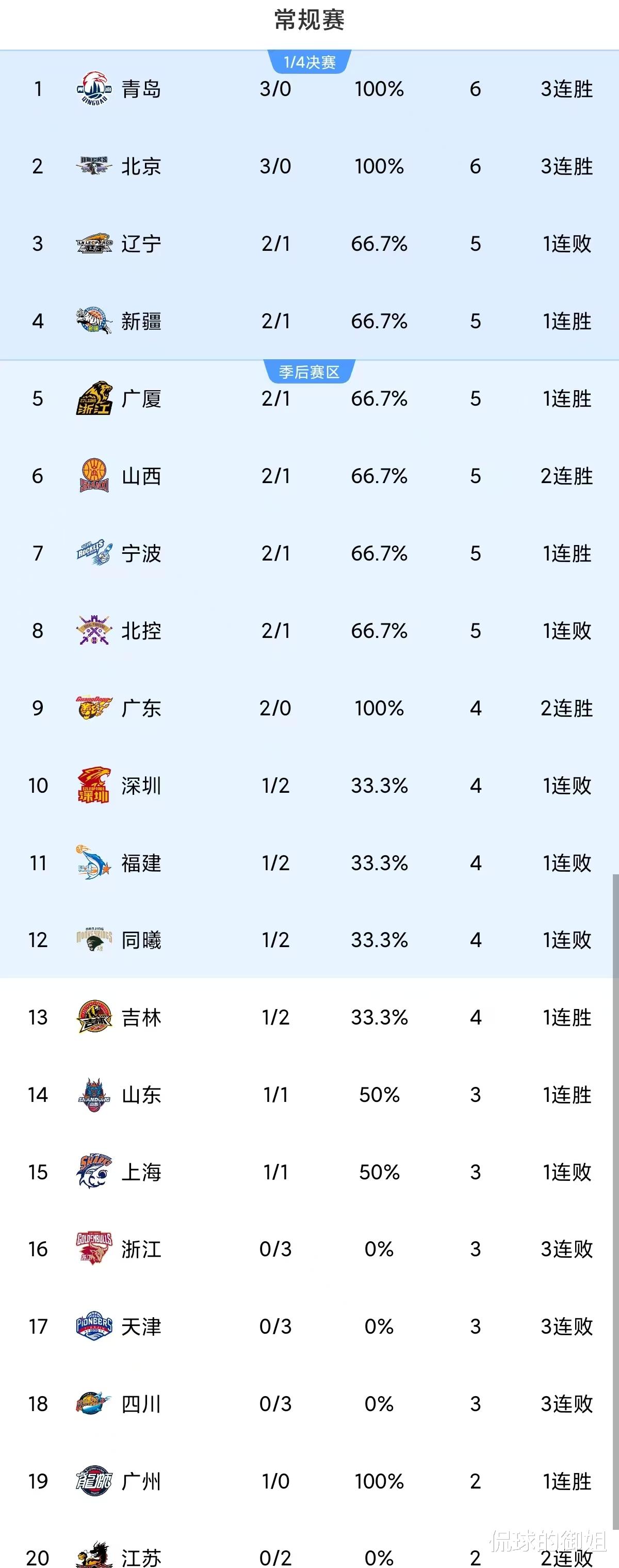View the 浙江 team page

(x=141, y=1250)
